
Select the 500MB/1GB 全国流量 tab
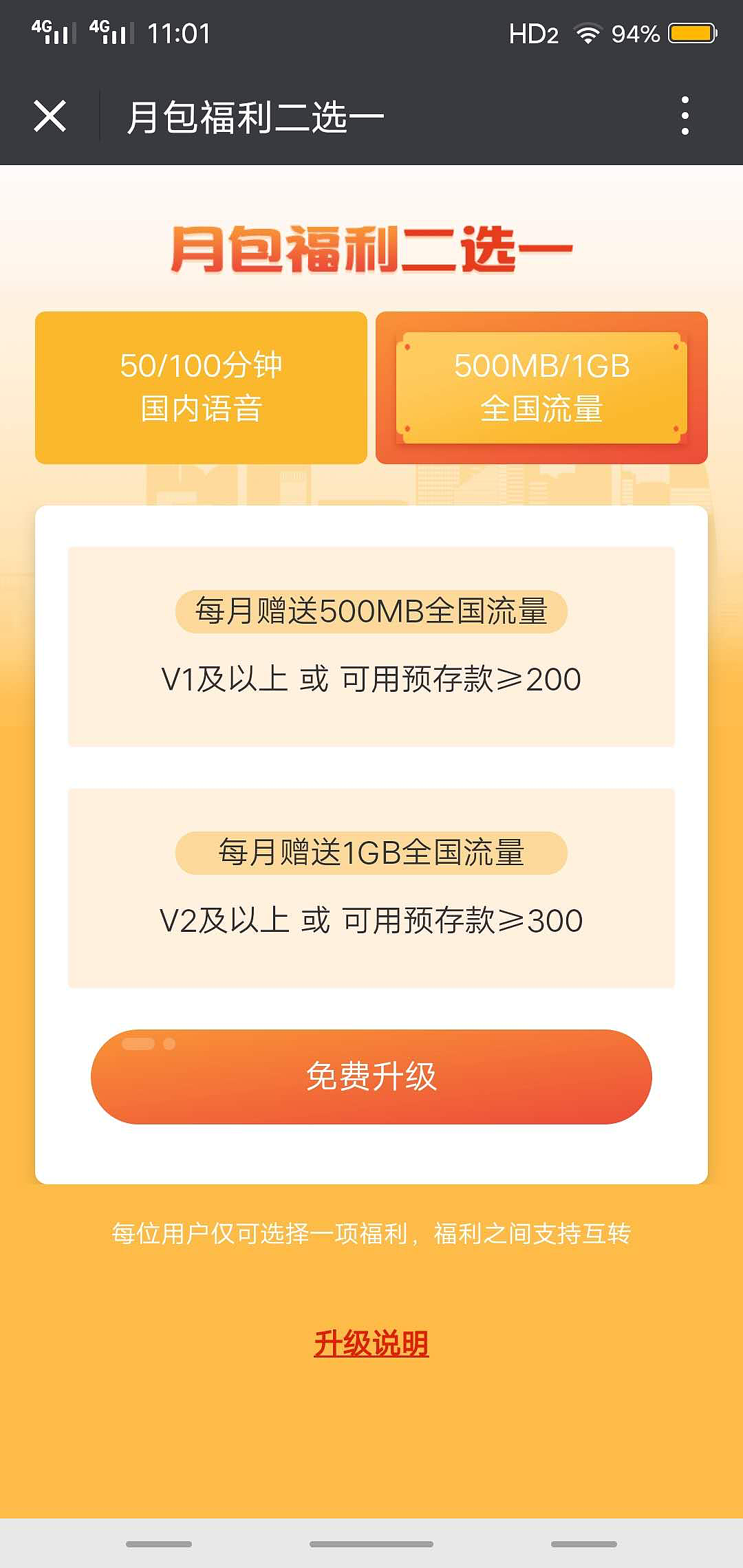pos(541,387)
